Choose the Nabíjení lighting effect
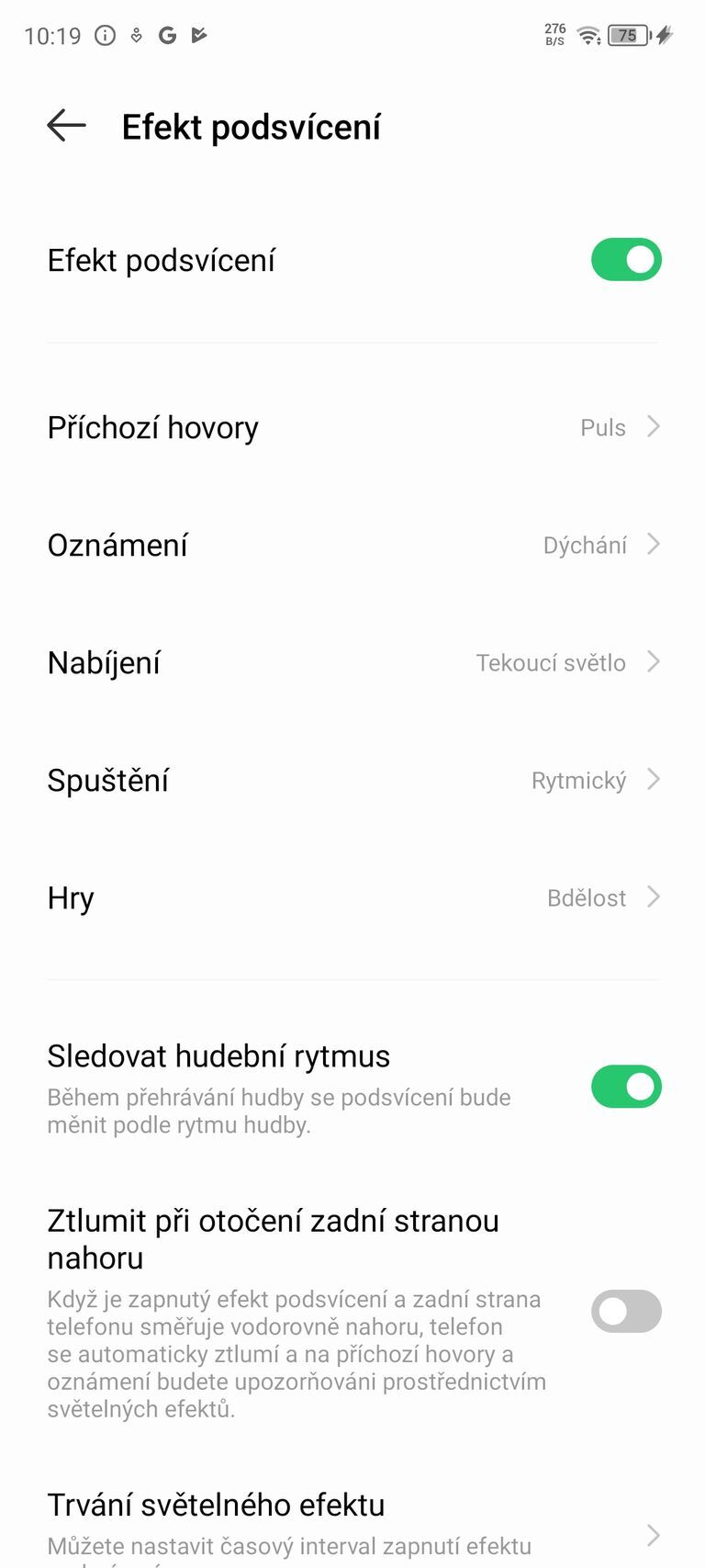Image resolution: width=705 pixels, height=1568 pixels. (x=352, y=663)
